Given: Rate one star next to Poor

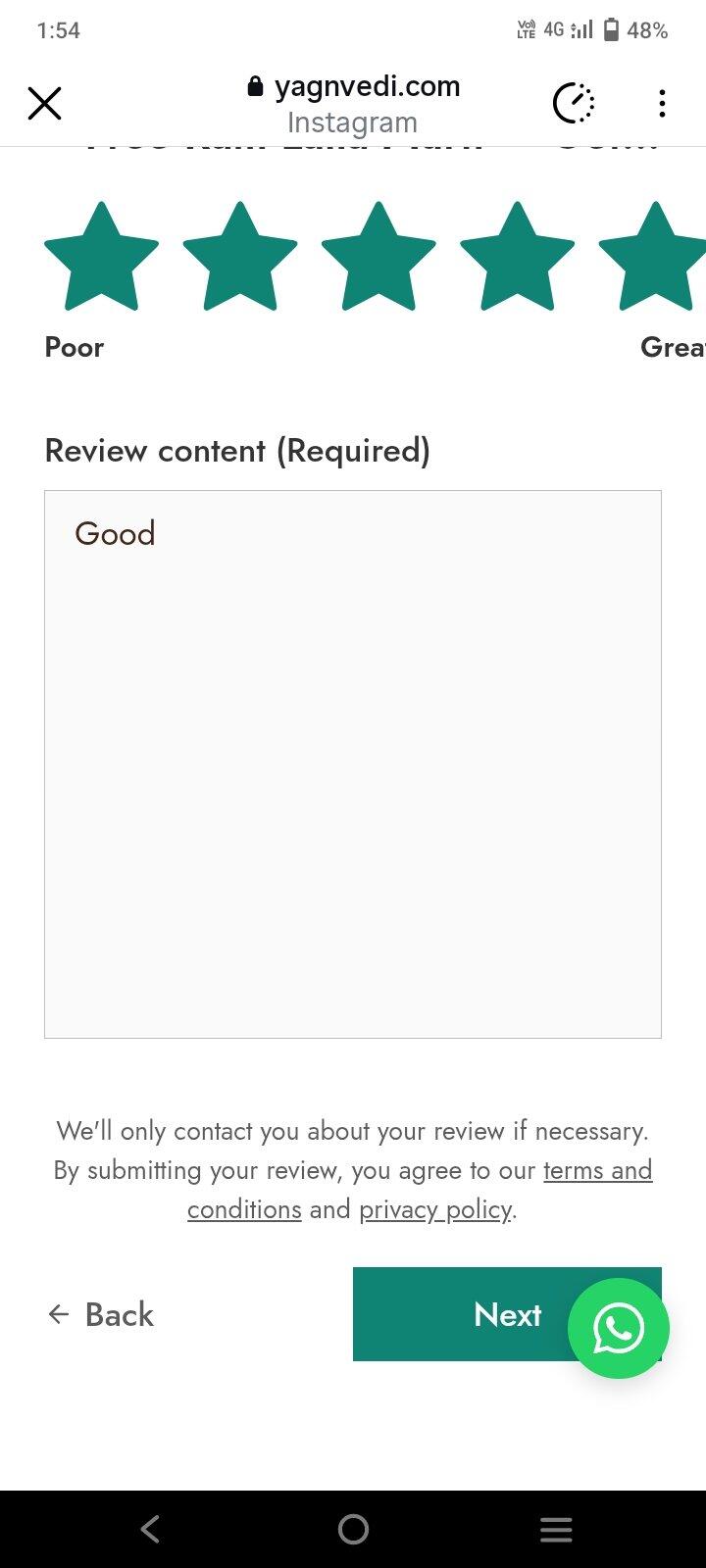Looking at the screenshot, I should (101, 257).
